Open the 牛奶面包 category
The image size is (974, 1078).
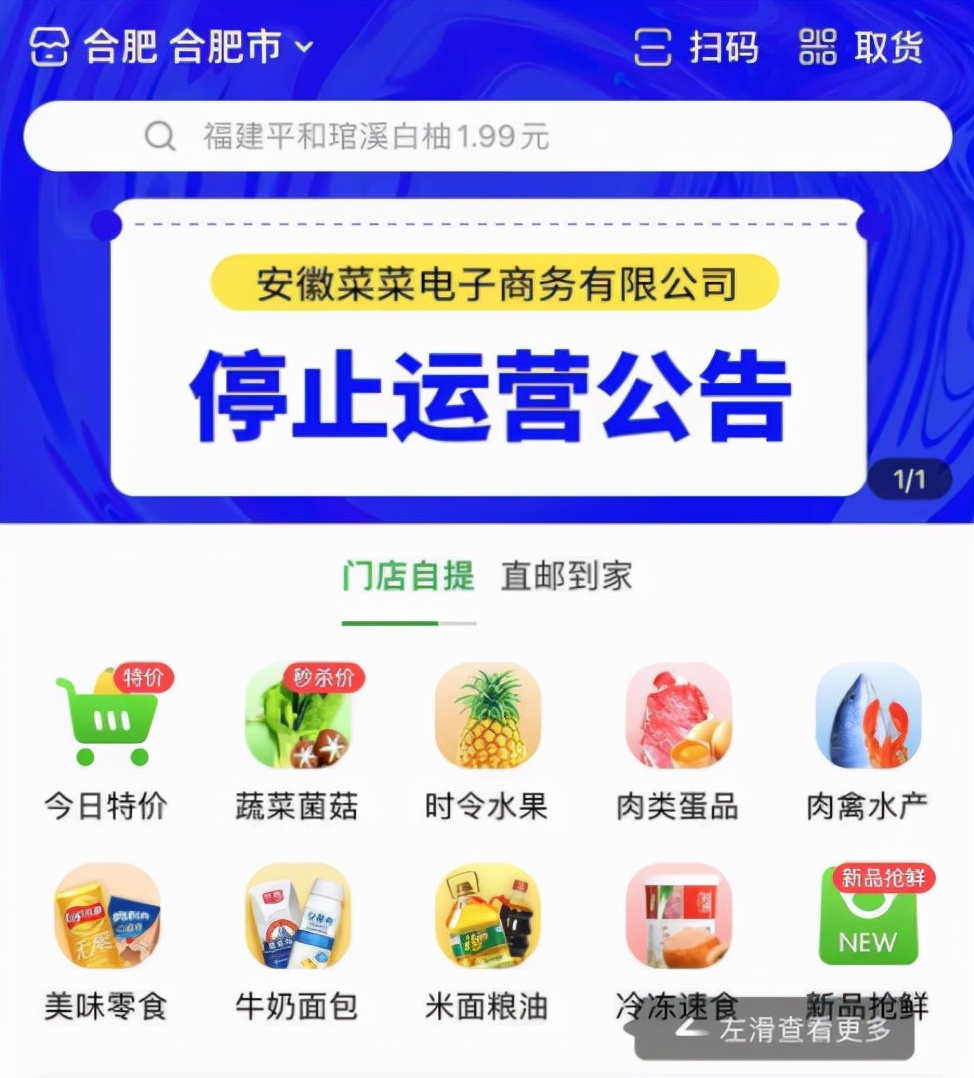pyautogui.click(x=297, y=940)
